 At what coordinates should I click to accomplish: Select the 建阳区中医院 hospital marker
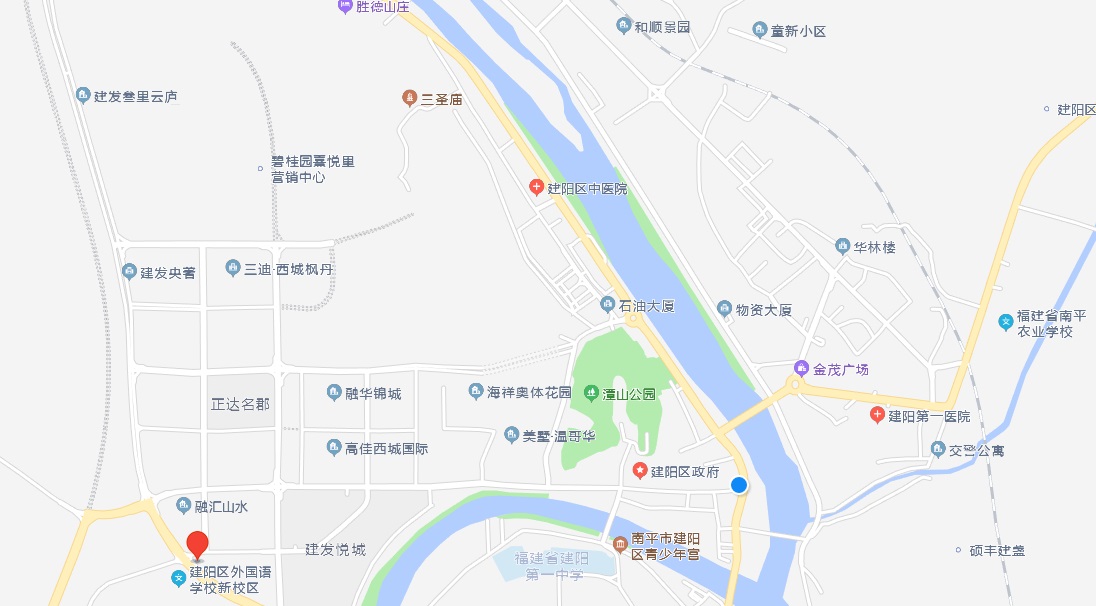[x=536, y=188]
